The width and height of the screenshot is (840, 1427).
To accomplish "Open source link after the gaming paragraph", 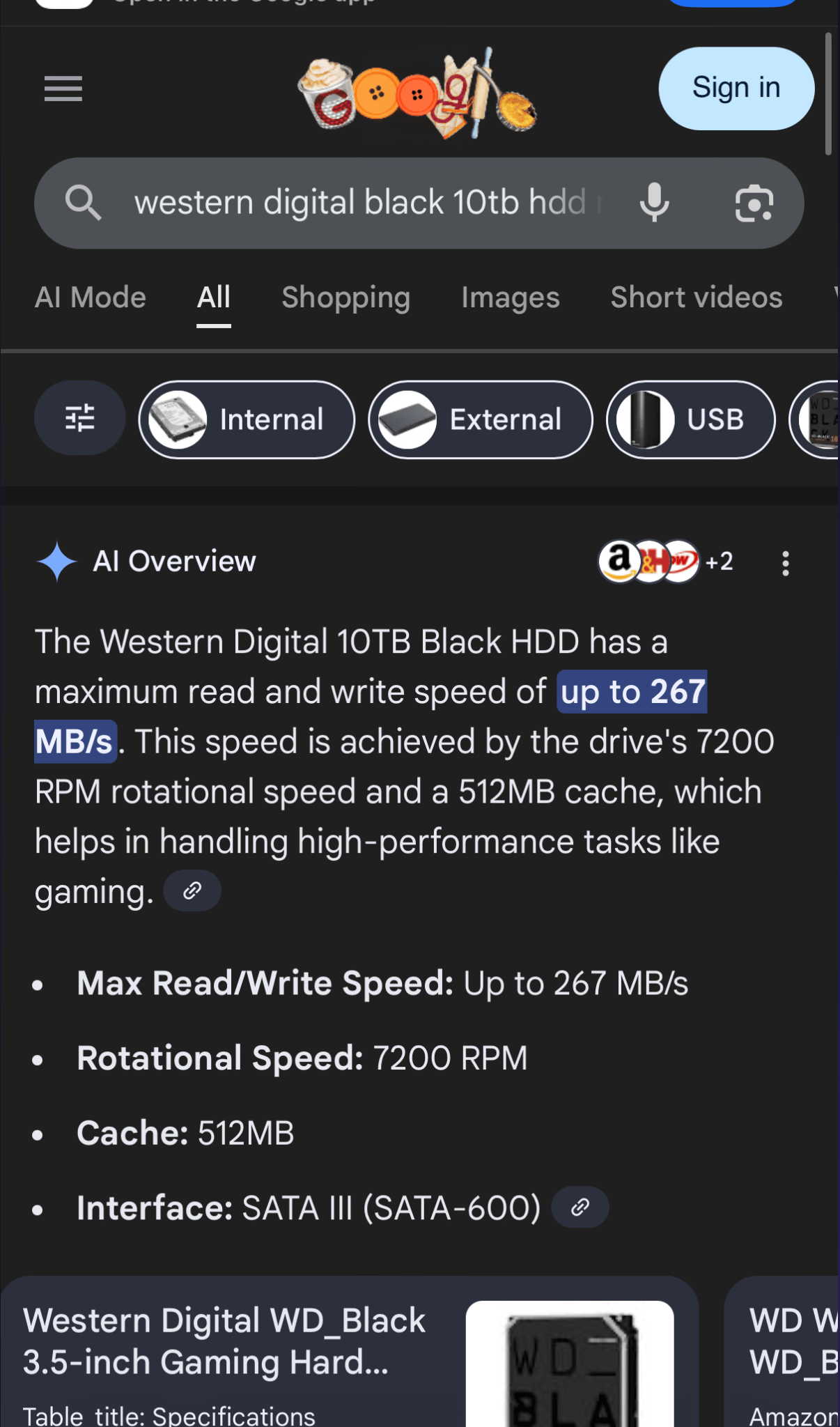I will click(192, 890).
